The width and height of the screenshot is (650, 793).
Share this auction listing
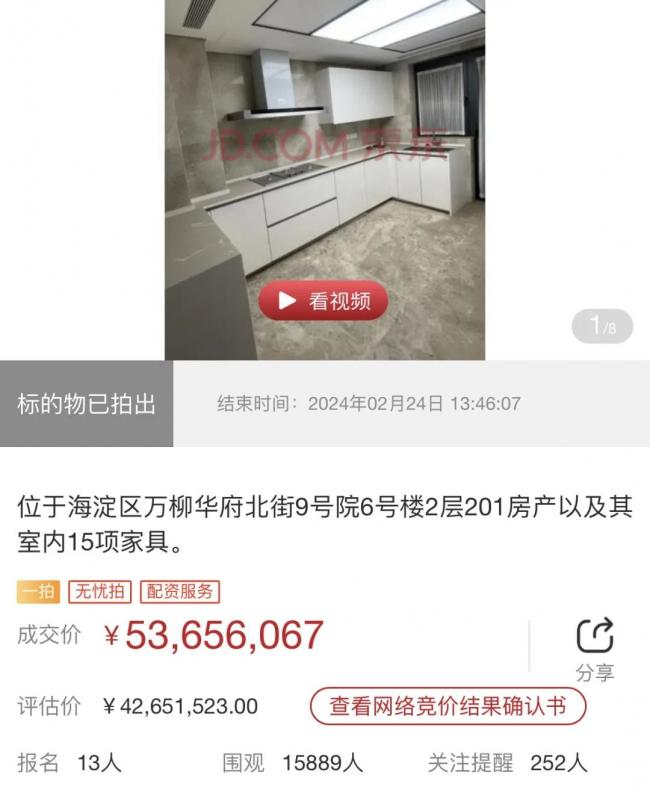(594, 648)
